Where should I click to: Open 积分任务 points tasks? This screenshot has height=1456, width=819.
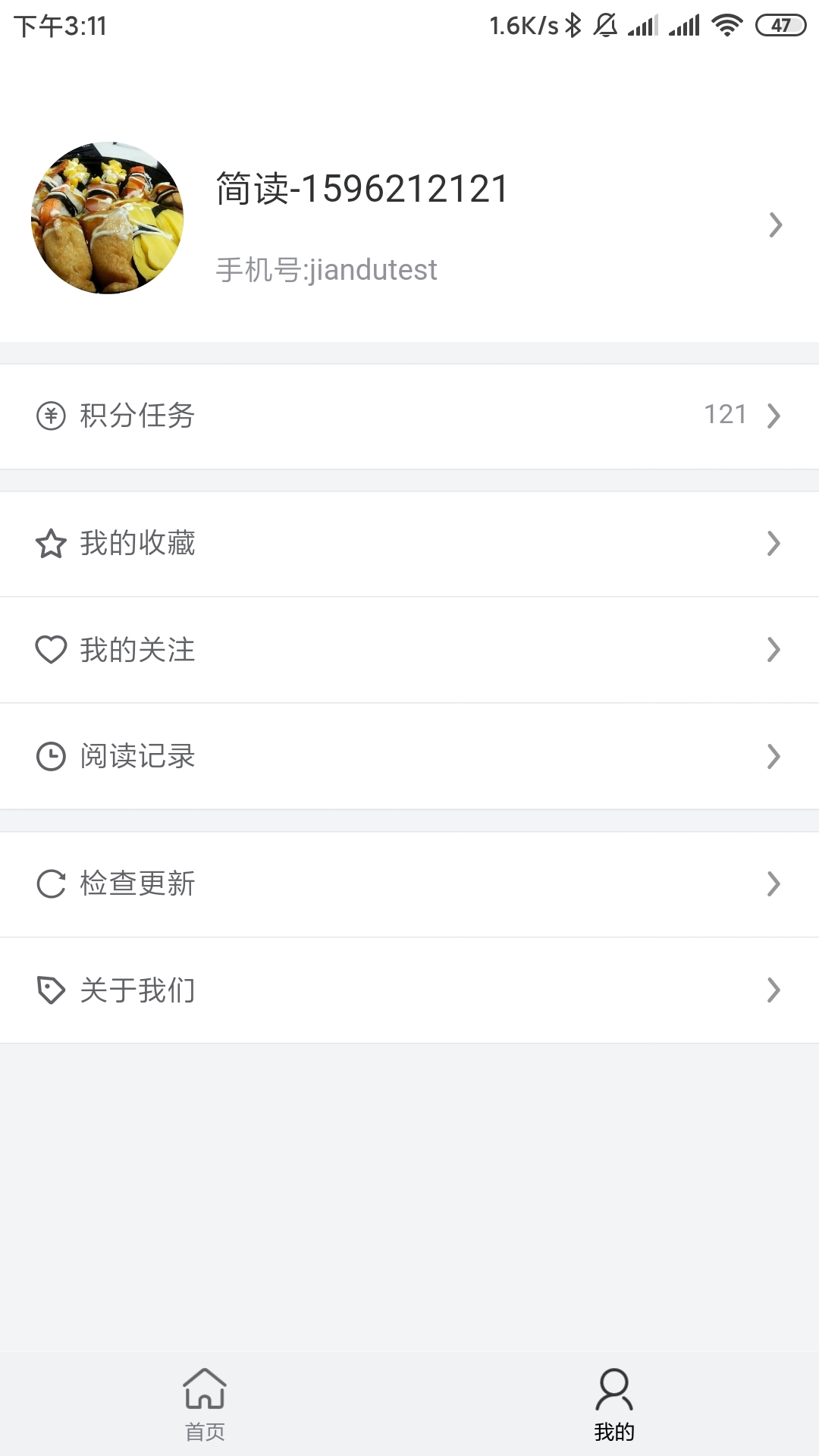[409, 416]
